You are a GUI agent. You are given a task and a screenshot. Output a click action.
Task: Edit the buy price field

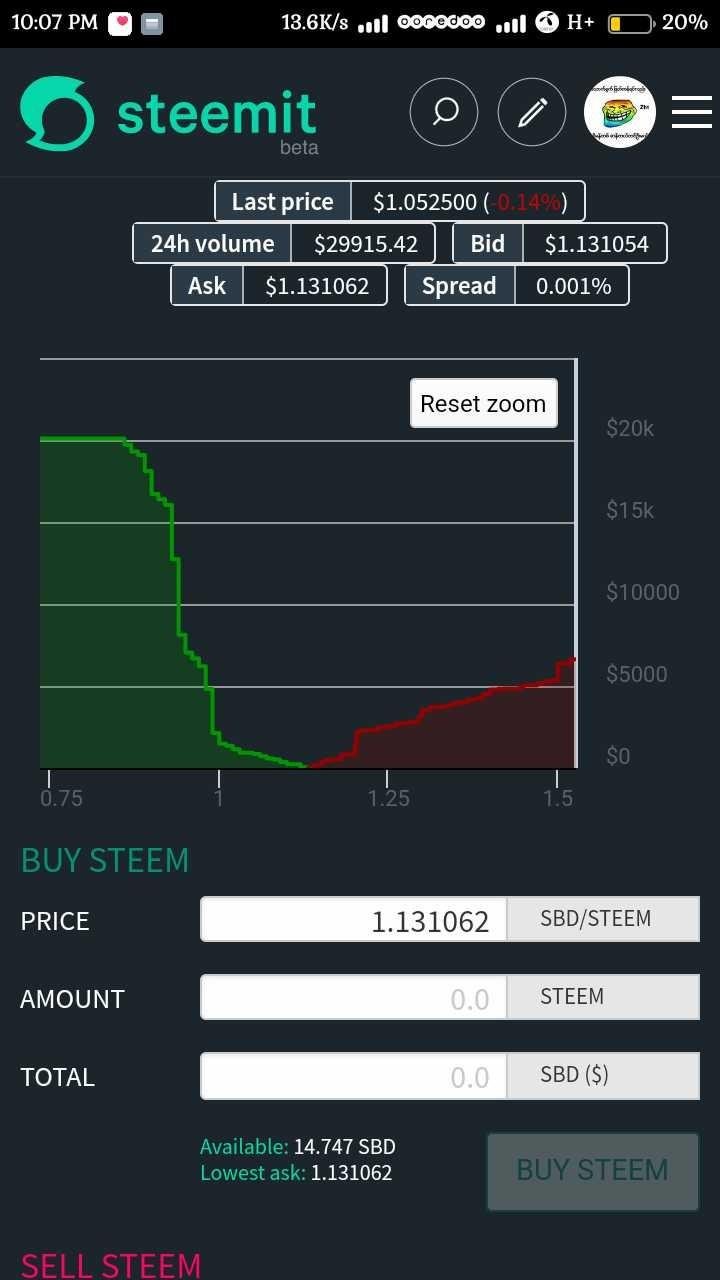click(x=354, y=920)
